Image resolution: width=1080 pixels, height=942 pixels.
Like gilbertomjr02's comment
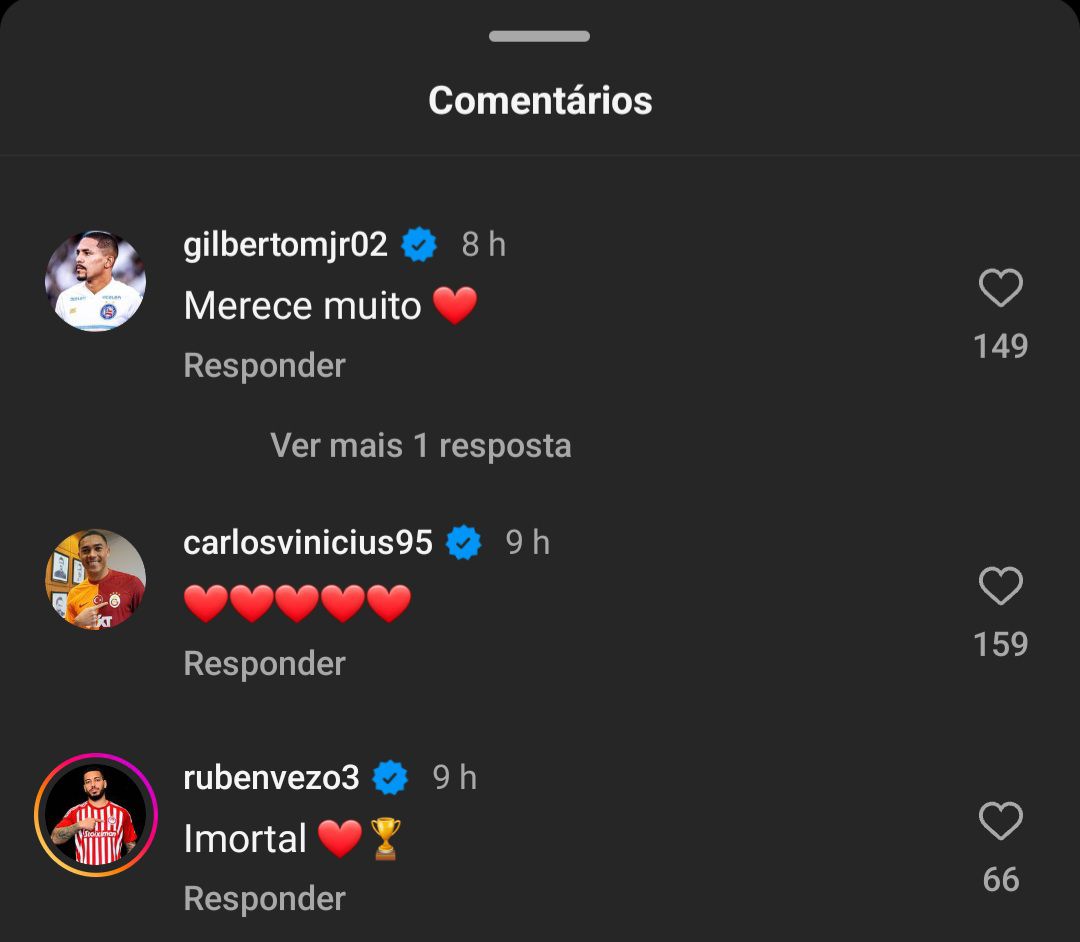(1000, 289)
